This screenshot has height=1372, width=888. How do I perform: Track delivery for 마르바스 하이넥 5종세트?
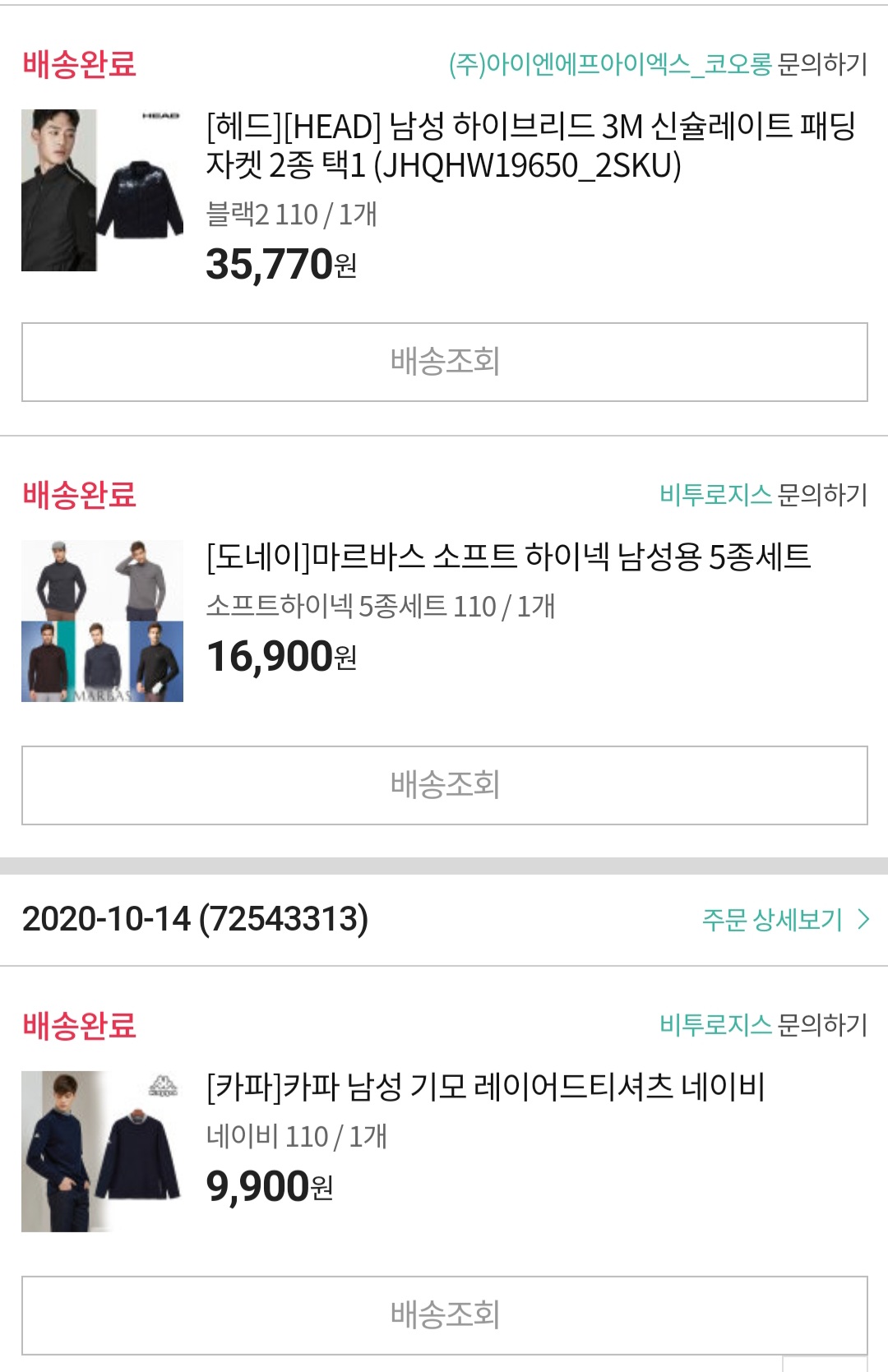pos(444,785)
